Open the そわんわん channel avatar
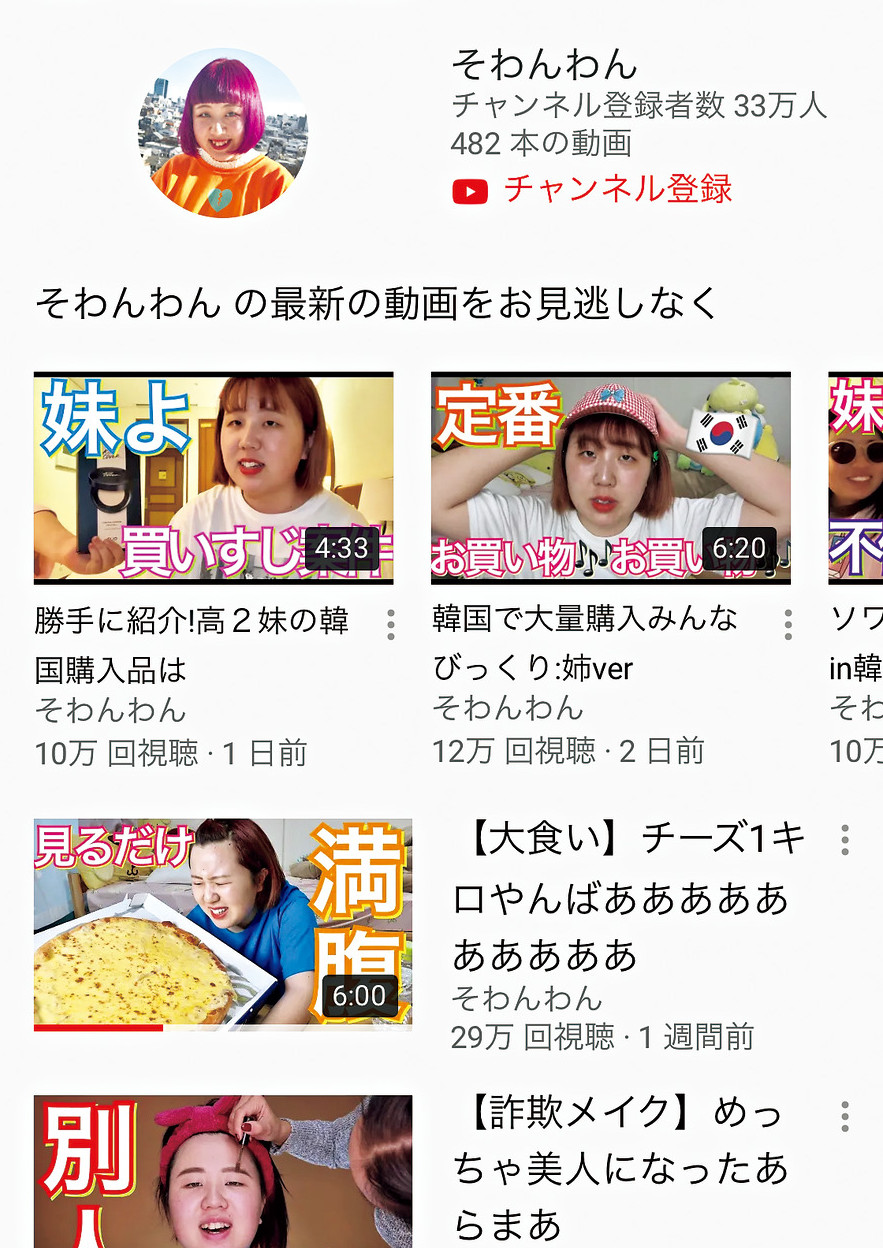 223,133
